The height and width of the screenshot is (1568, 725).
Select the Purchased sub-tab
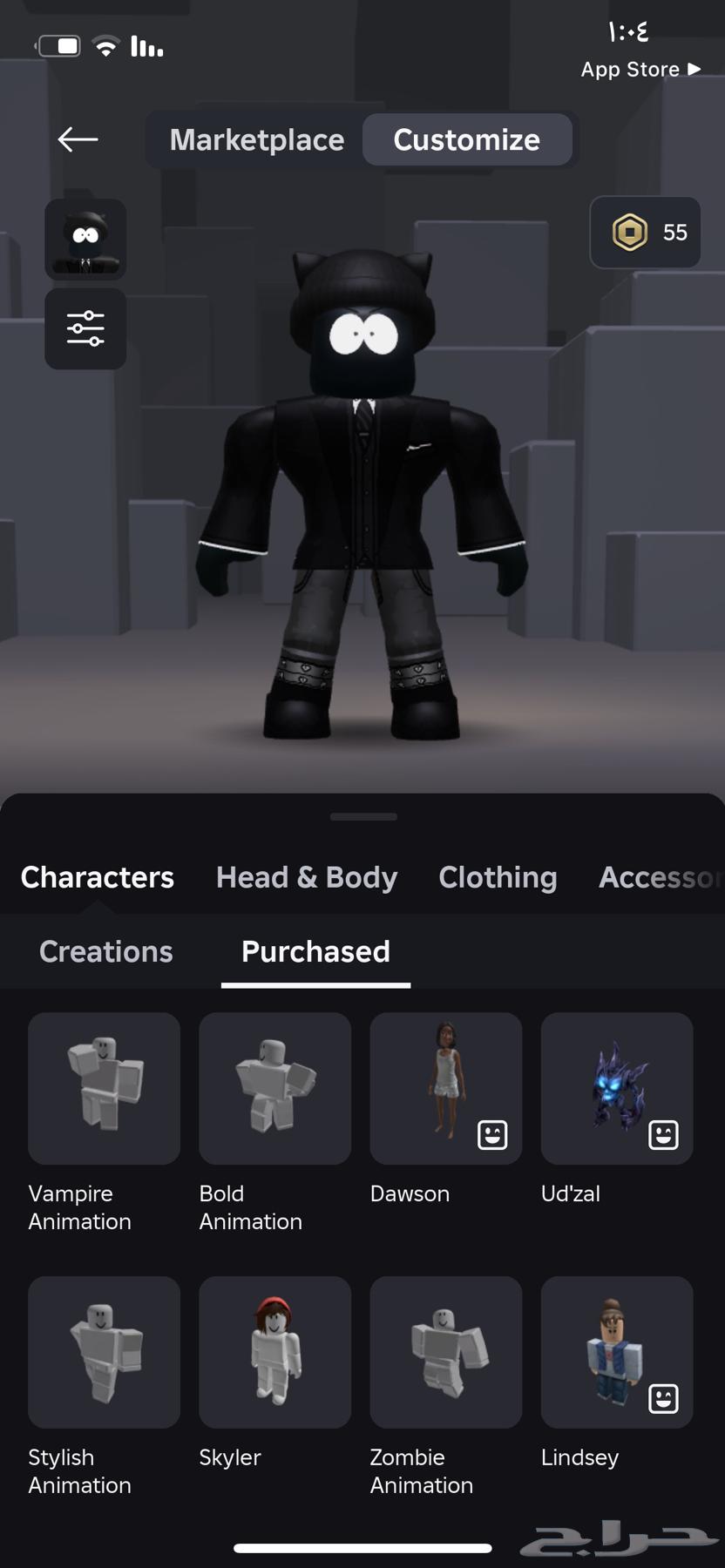(x=315, y=951)
